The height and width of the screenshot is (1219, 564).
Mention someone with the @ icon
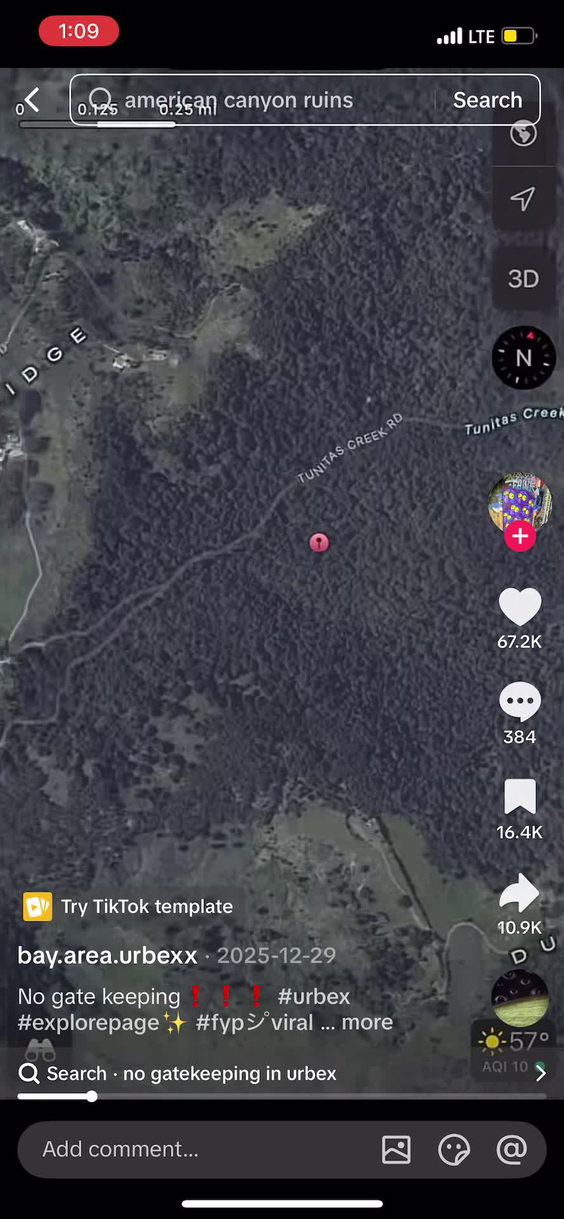(x=512, y=1150)
